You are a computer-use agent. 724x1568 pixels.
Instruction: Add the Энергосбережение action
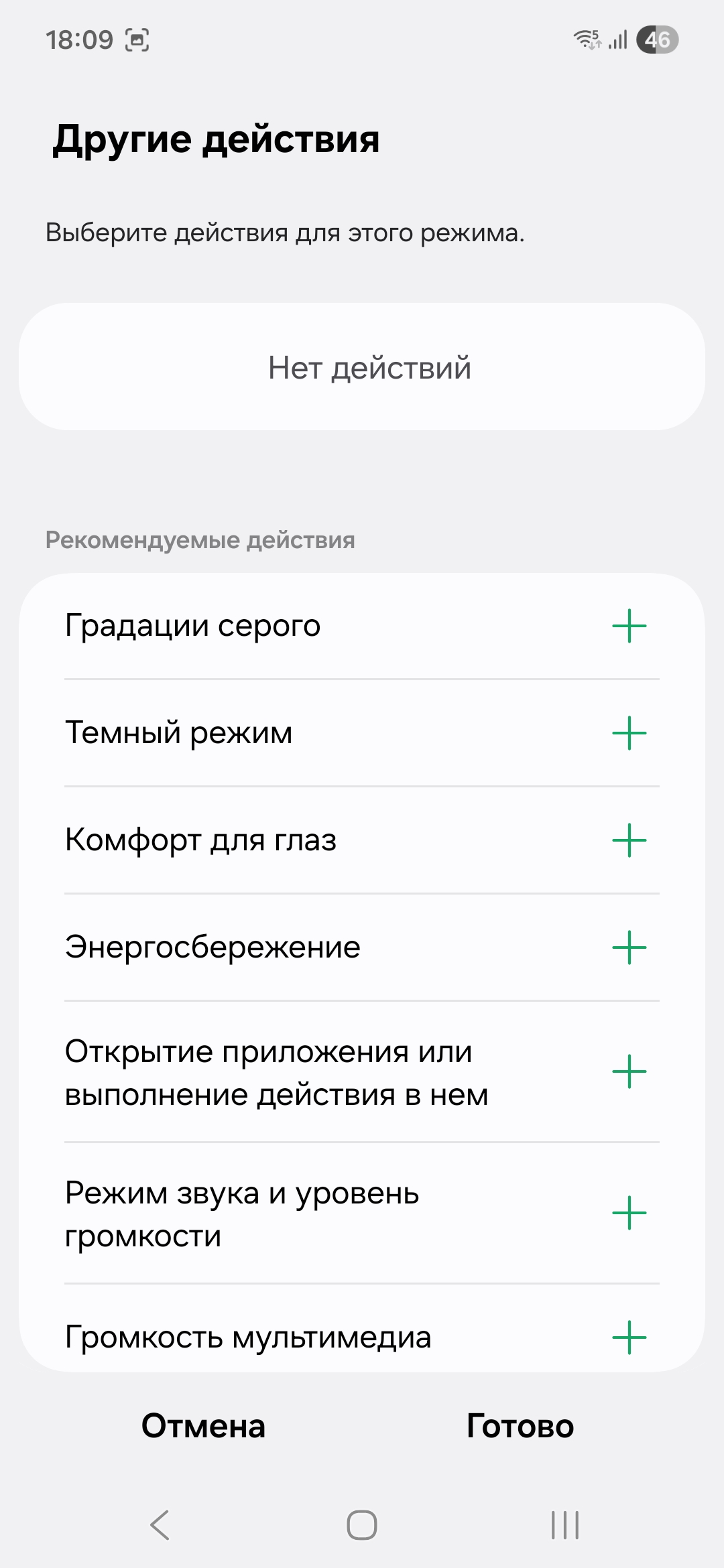(x=629, y=948)
